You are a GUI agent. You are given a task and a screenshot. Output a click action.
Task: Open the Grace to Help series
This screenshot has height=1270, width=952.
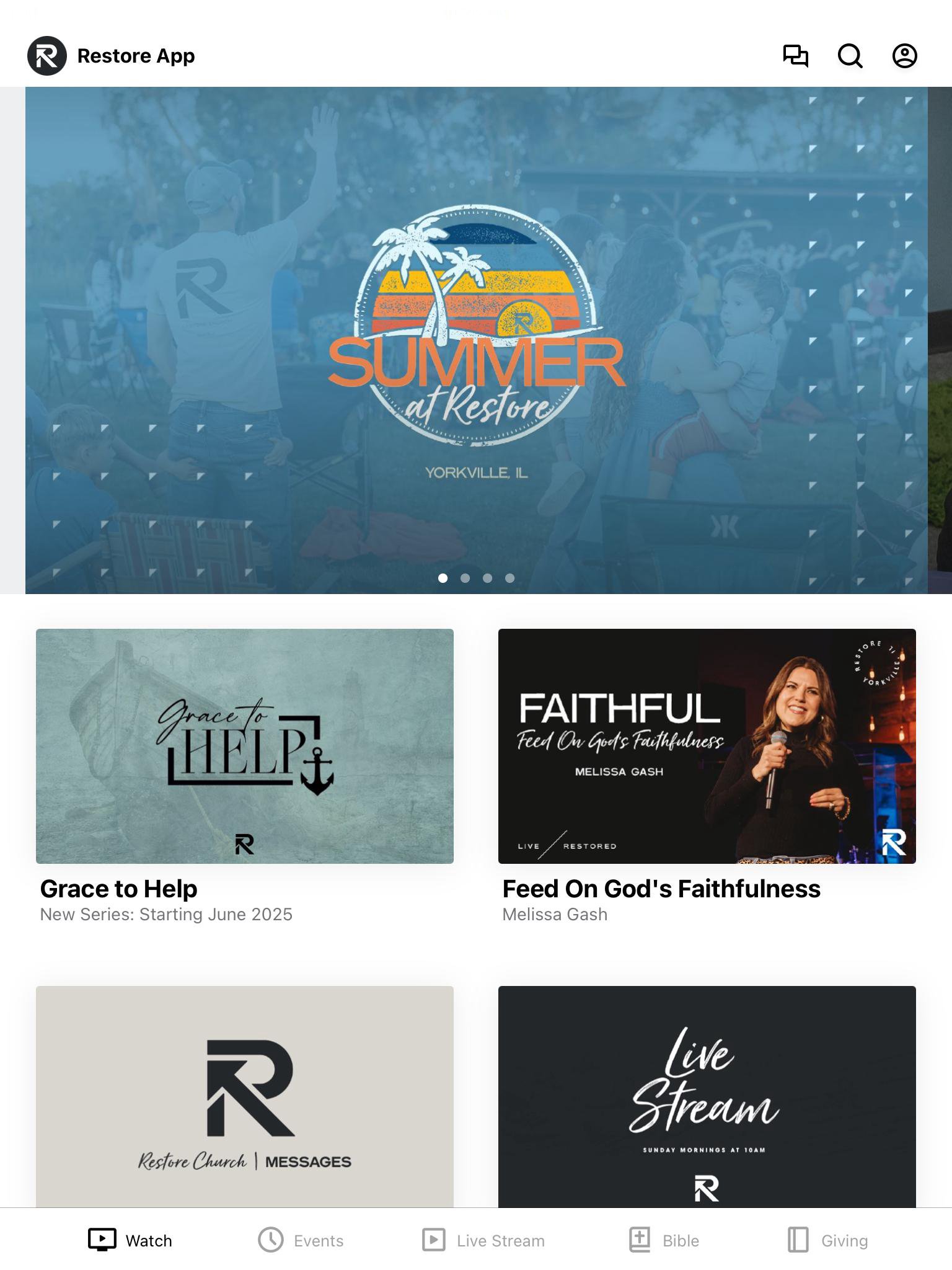click(245, 746)
